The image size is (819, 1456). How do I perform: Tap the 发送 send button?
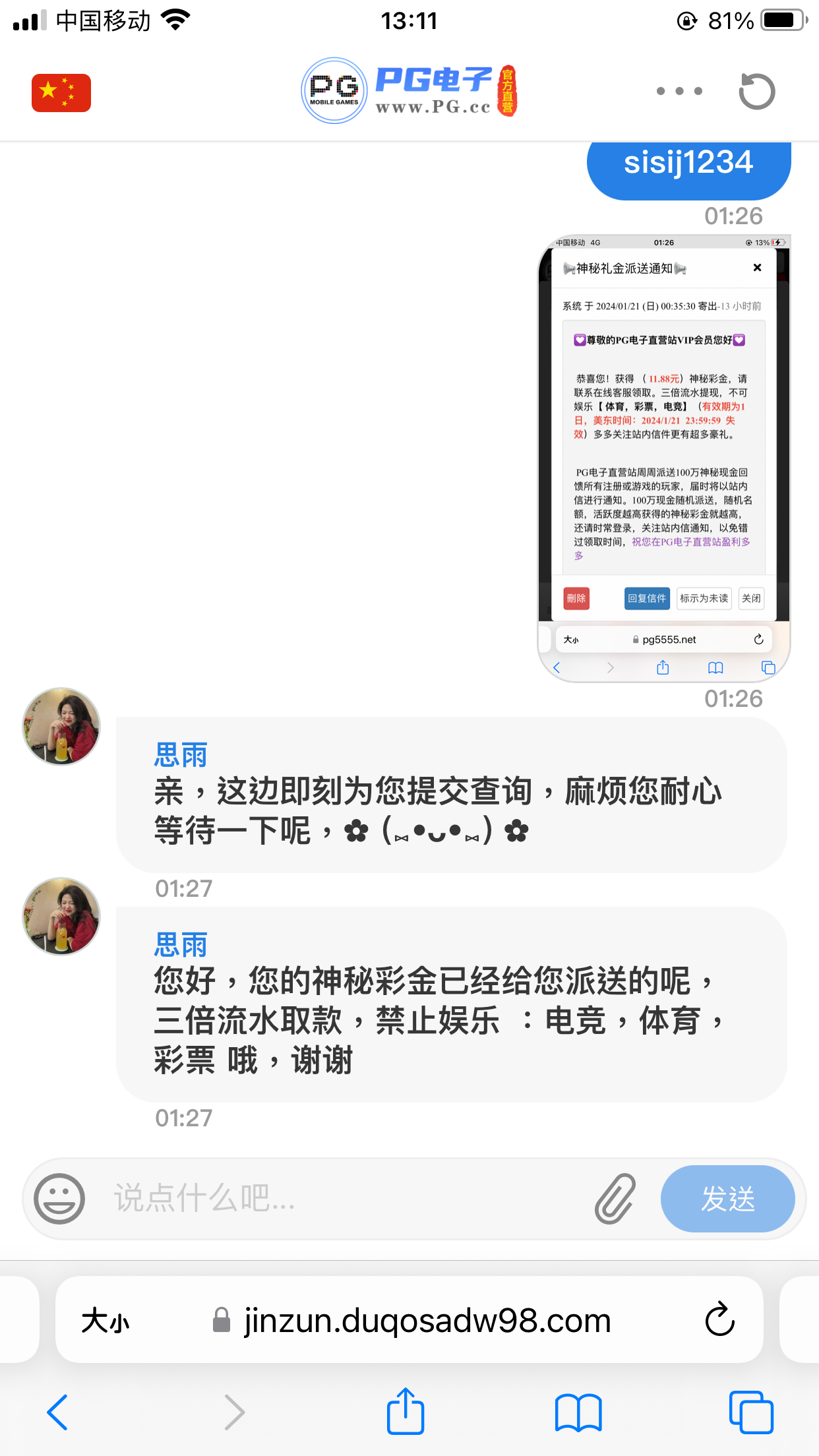coord(727,1198)
